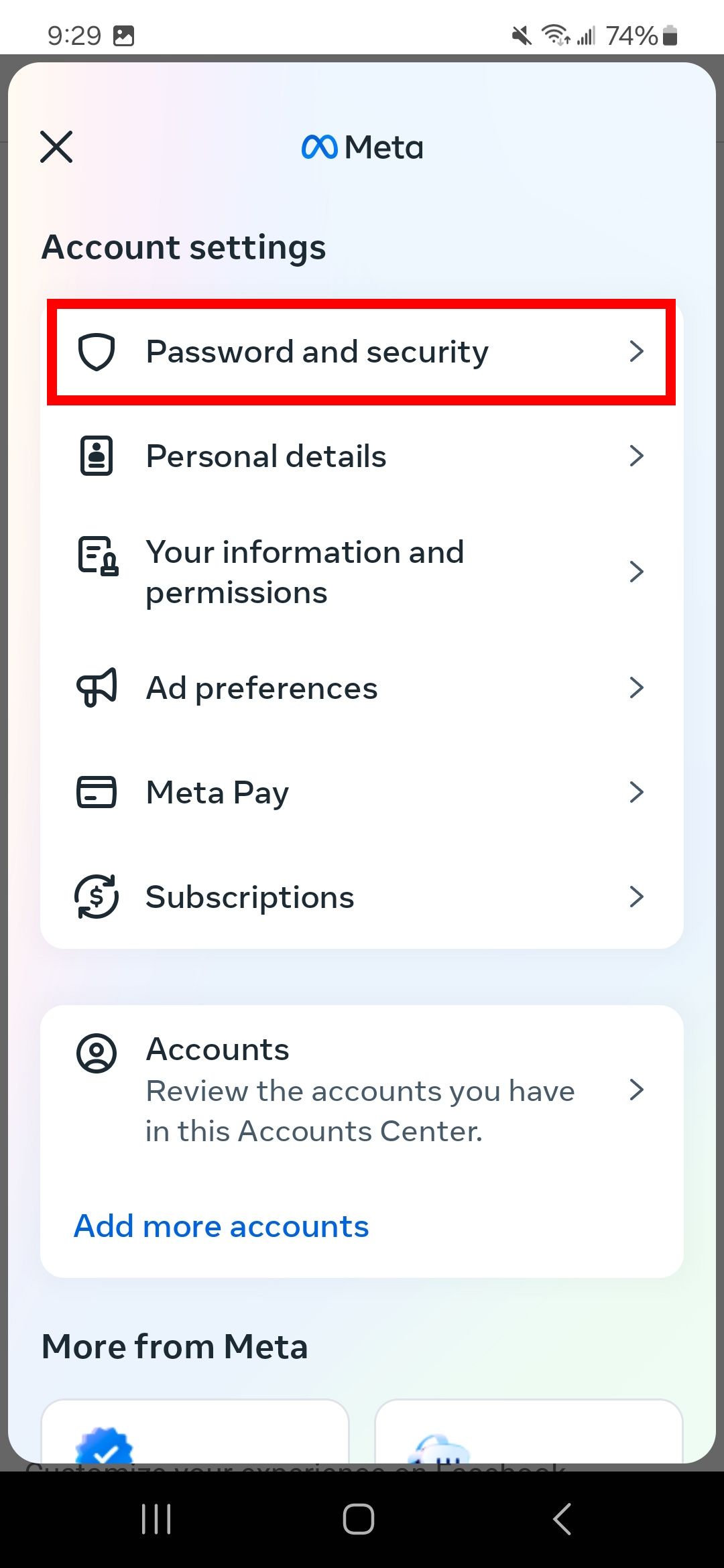Open Personal details settings
Viewport: 724px width, 1568px height.
(362, 456)
